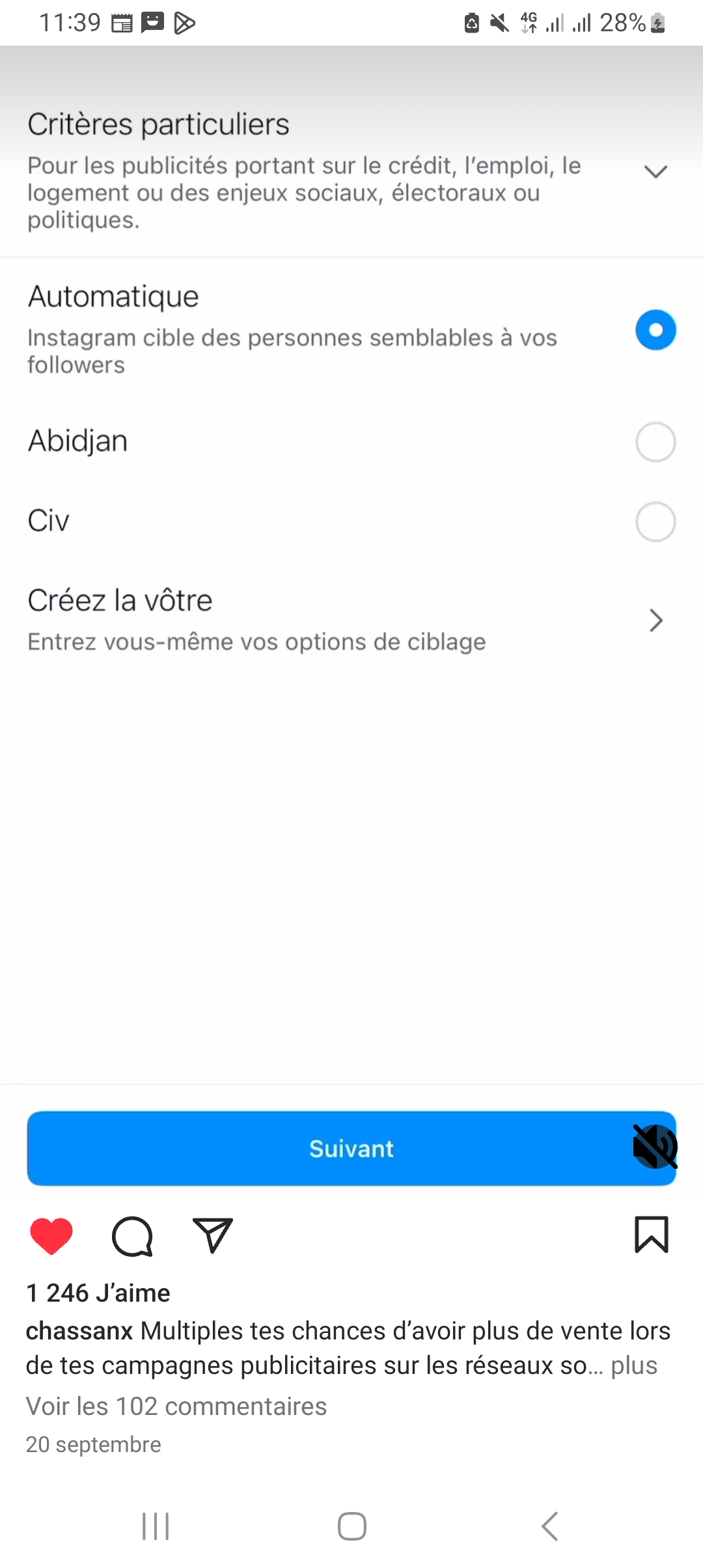Screen dimensions: 703x1568
Task: Share this post with the paper plane
Action: point(213,1235)
